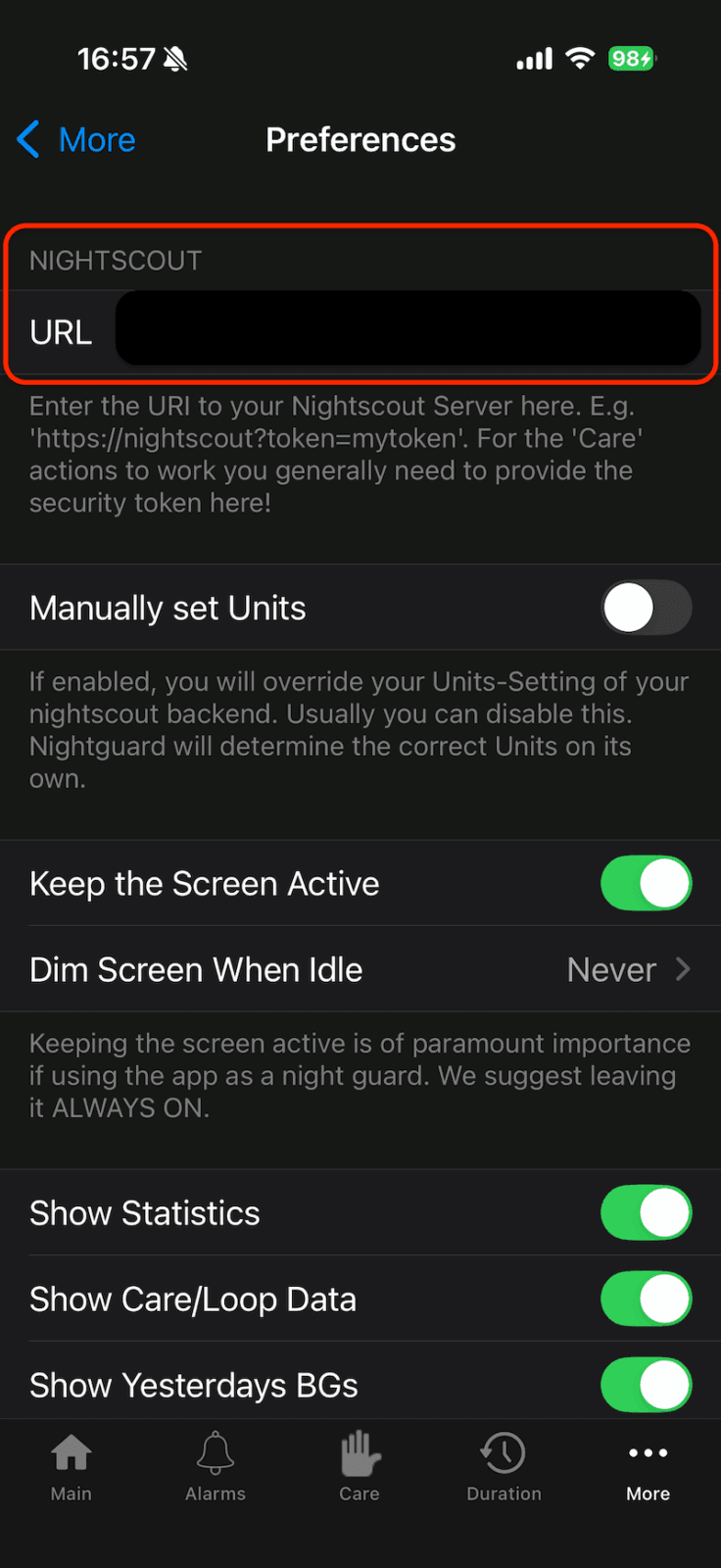Switch off Show Yesterdays BGs
721x1568 pixels.
[646, 1385]
